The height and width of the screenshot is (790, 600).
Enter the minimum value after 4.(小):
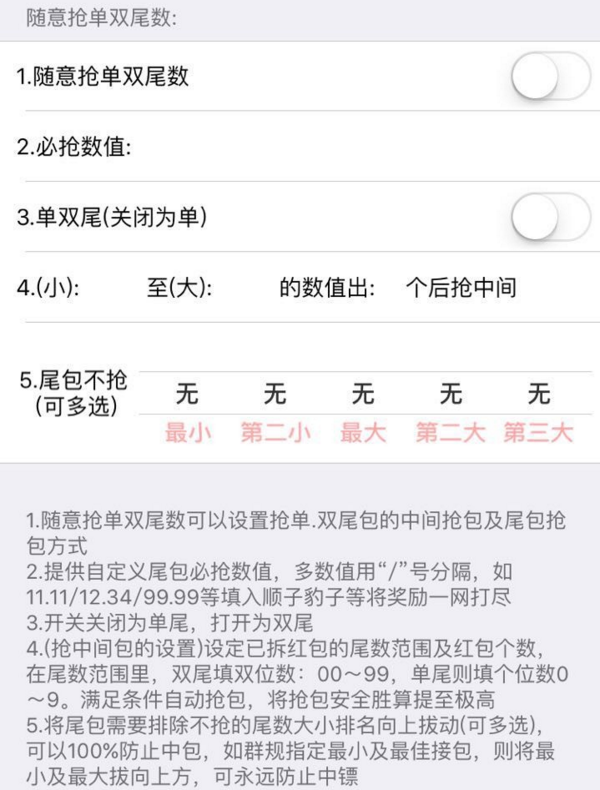112,288
